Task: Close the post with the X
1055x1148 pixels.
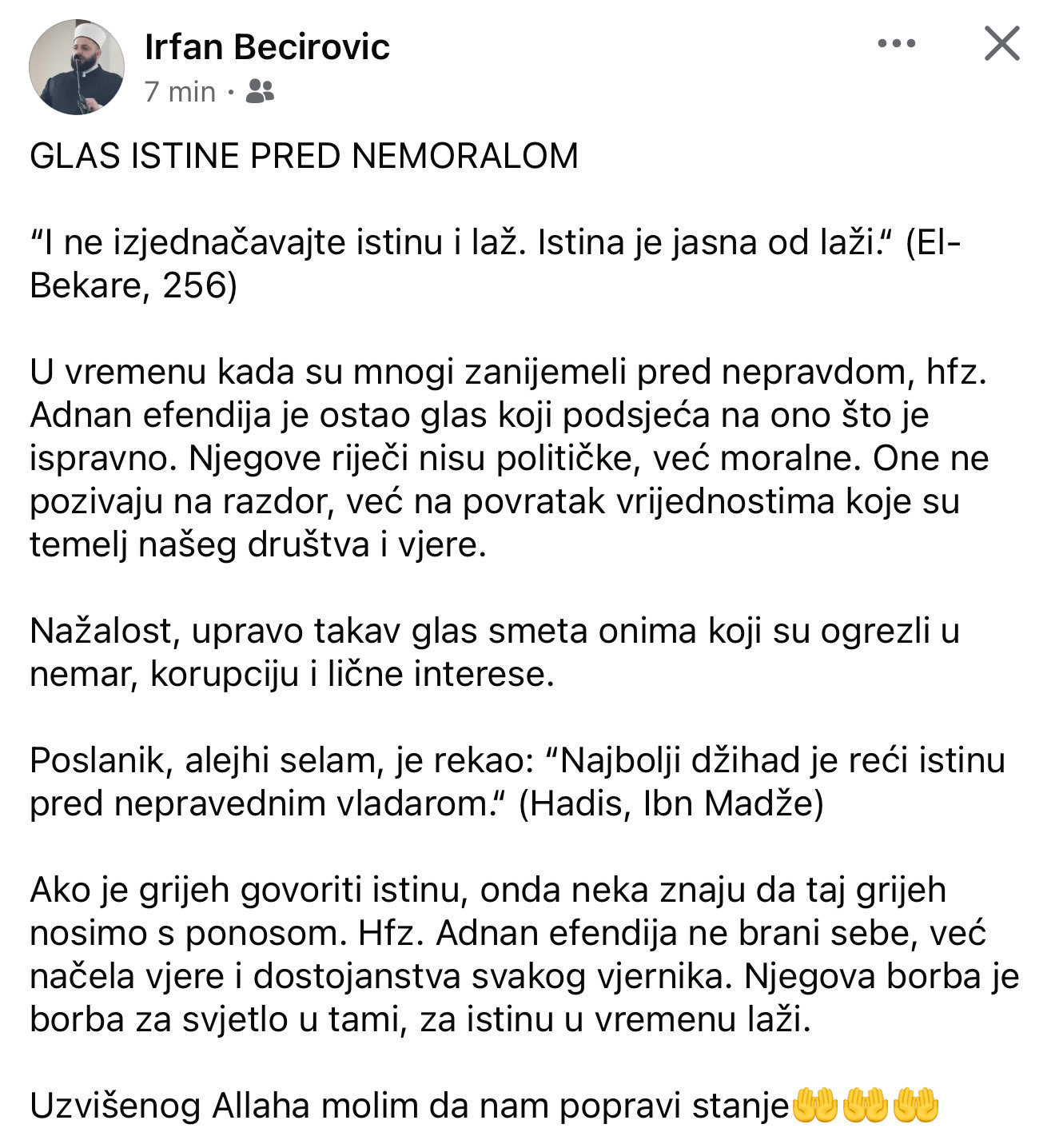Action: click(x=1001, y=44)
